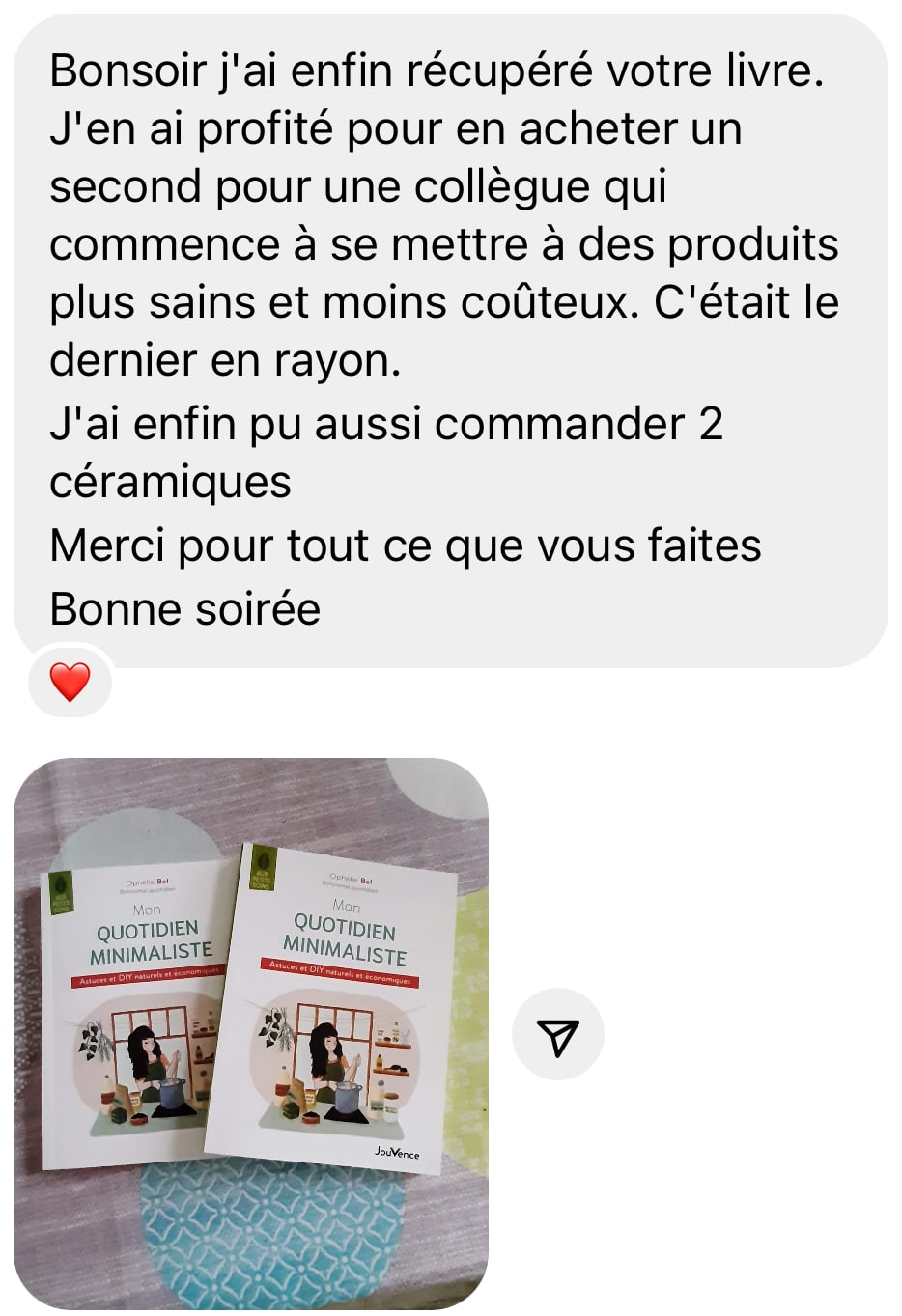Forward the photo with the share arrow
Image resolution: width=902 pixels, height=1316 pixels.
point(558,1035)
